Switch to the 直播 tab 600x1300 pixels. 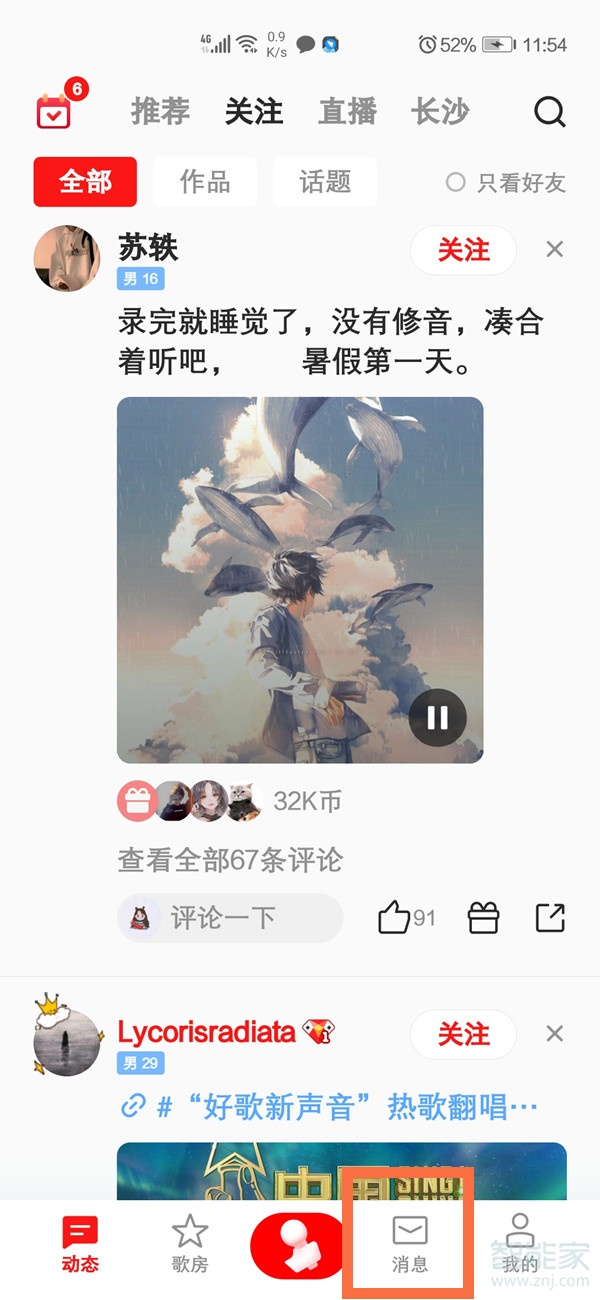coord(346,112)
